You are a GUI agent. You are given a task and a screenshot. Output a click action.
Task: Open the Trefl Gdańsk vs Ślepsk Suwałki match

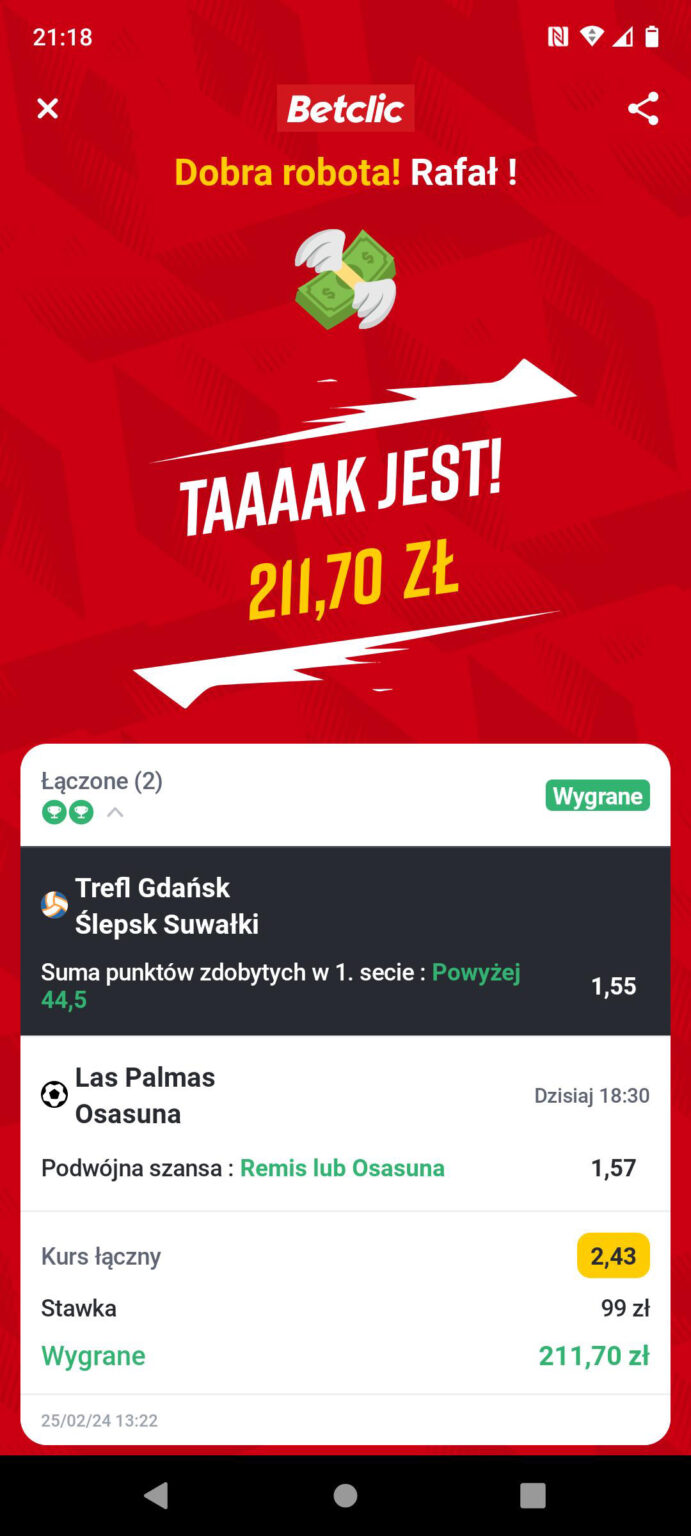tap(167, 906)
